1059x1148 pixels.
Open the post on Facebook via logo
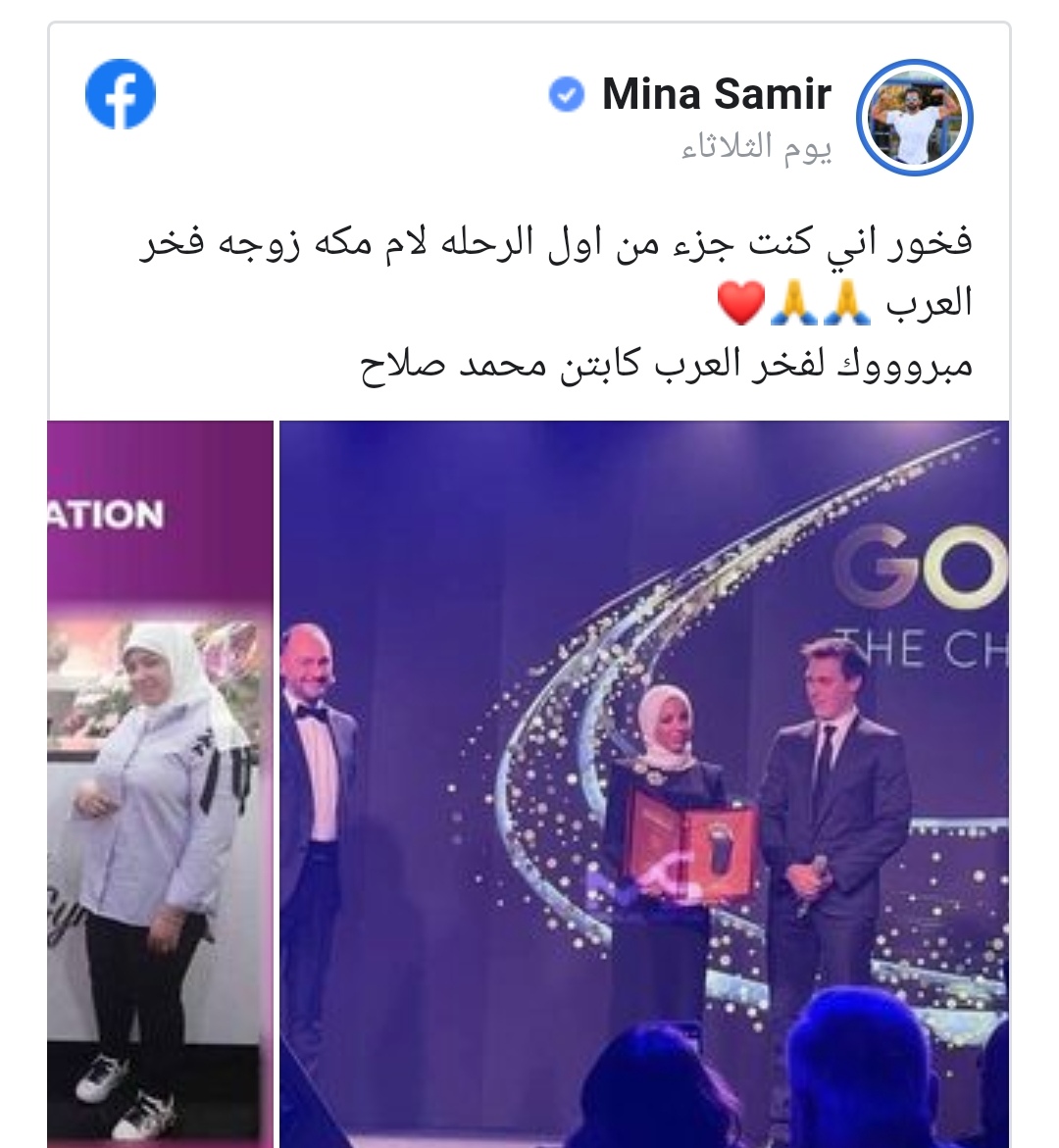tap(121, 95)
